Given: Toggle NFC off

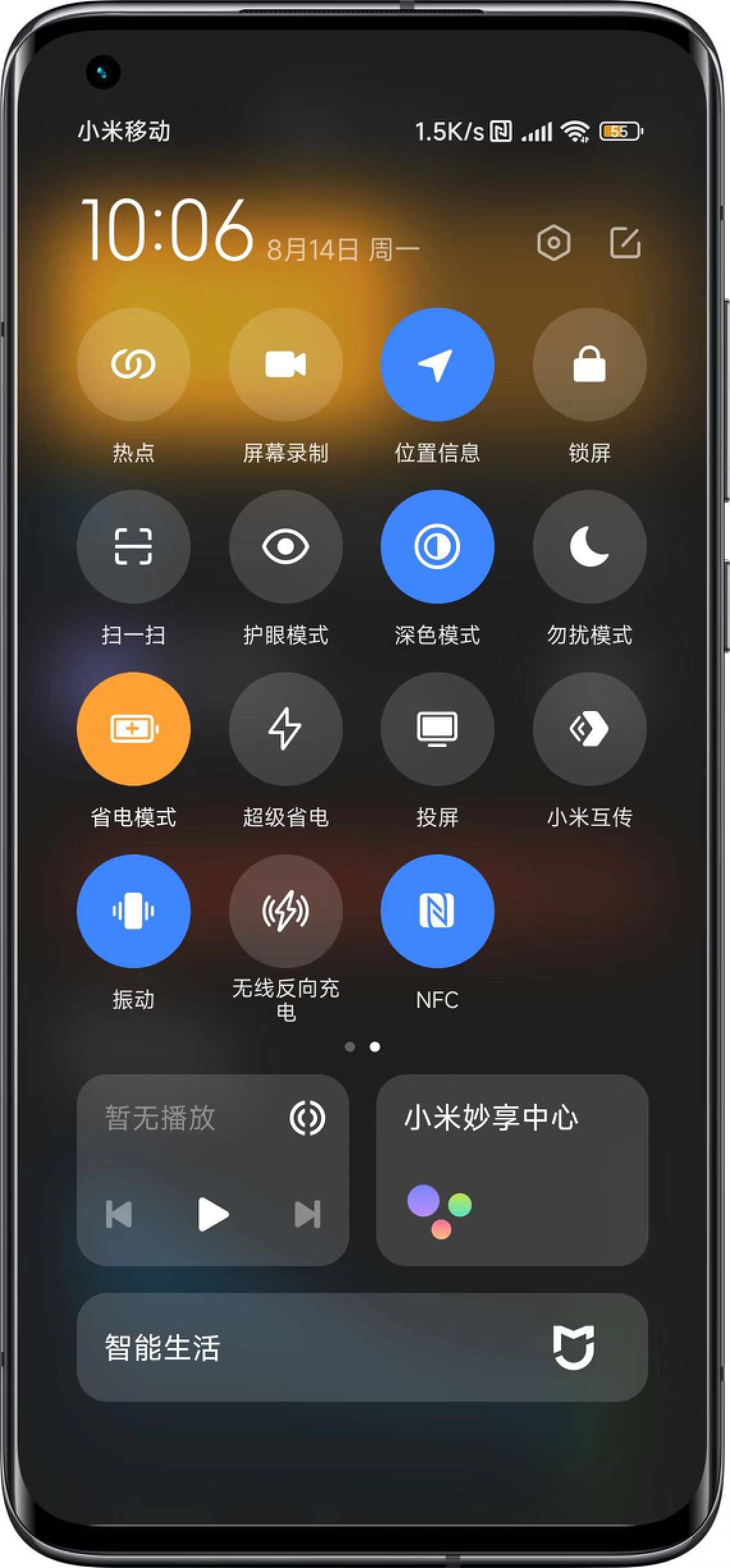Looking at the screenshot, I should [x=438, y=913].
